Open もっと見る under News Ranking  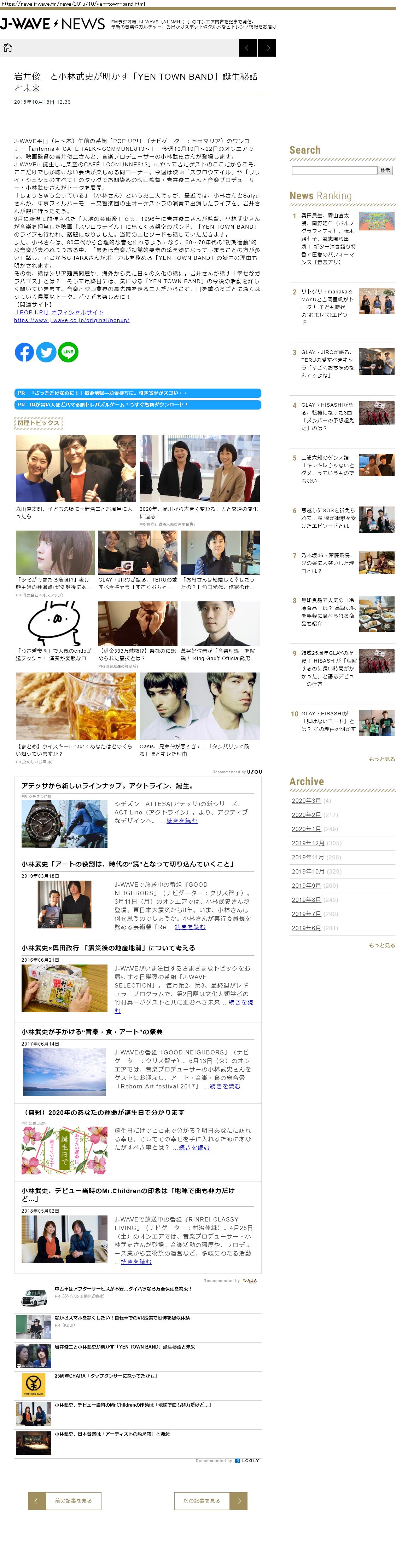click(x=382, y=759)
